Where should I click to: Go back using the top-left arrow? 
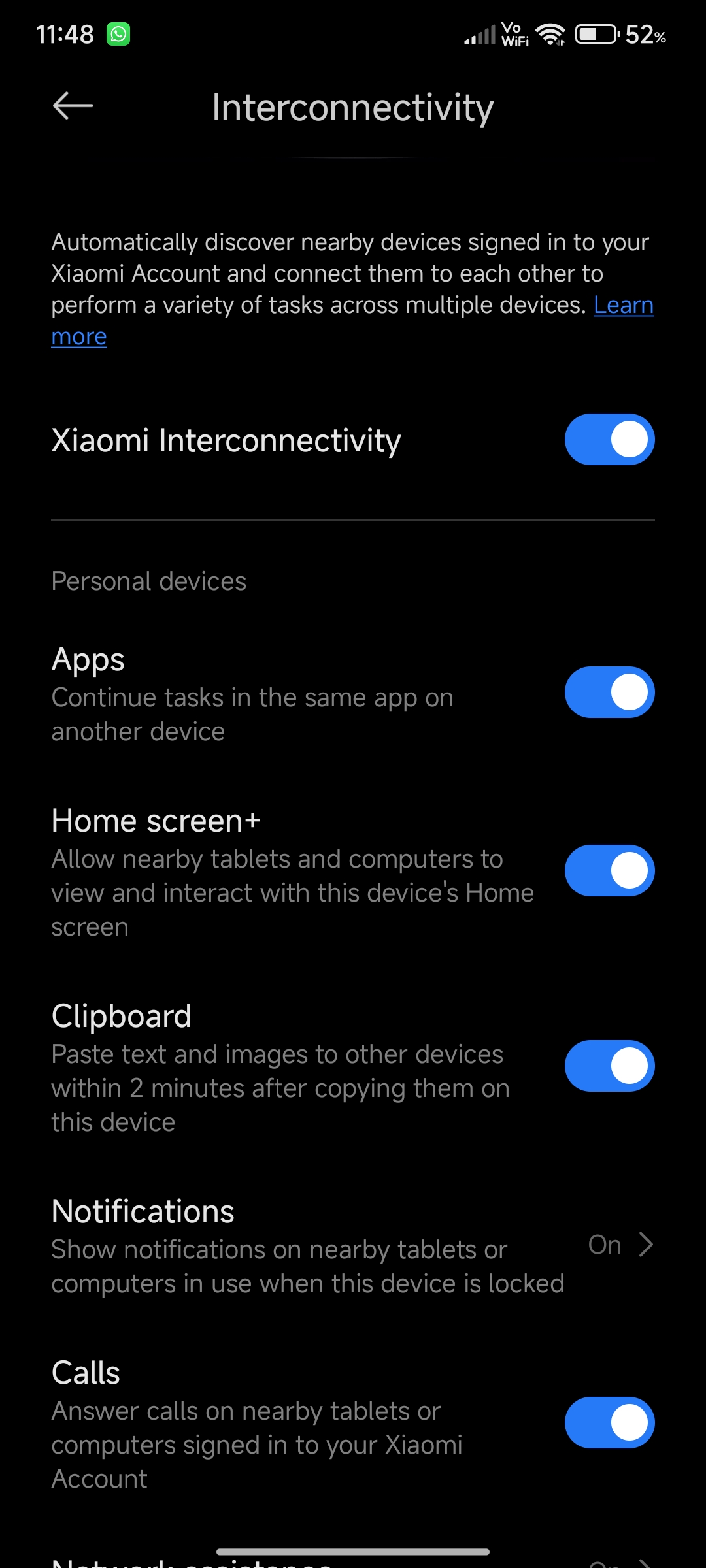[73, 106]
